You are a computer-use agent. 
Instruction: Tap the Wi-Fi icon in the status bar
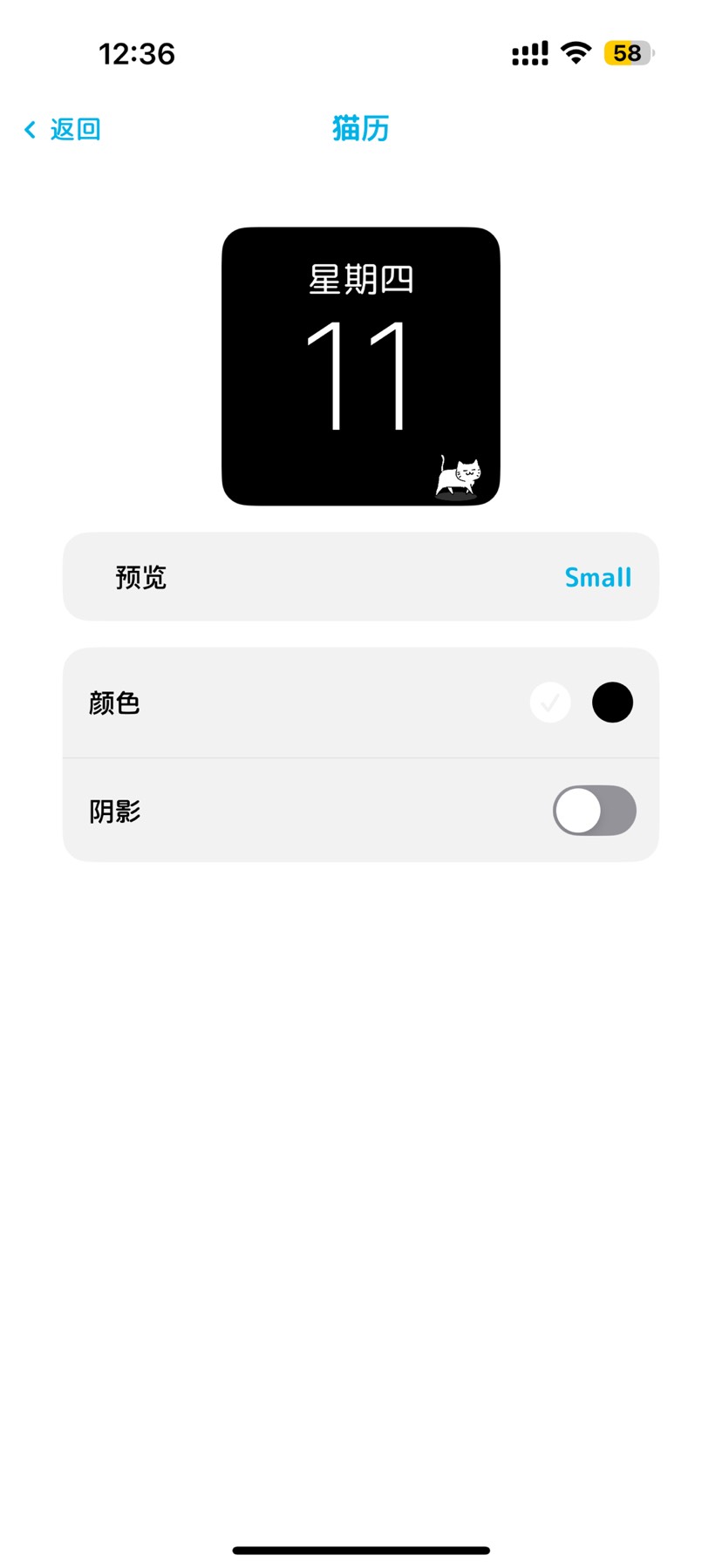[x=577, y=52]
